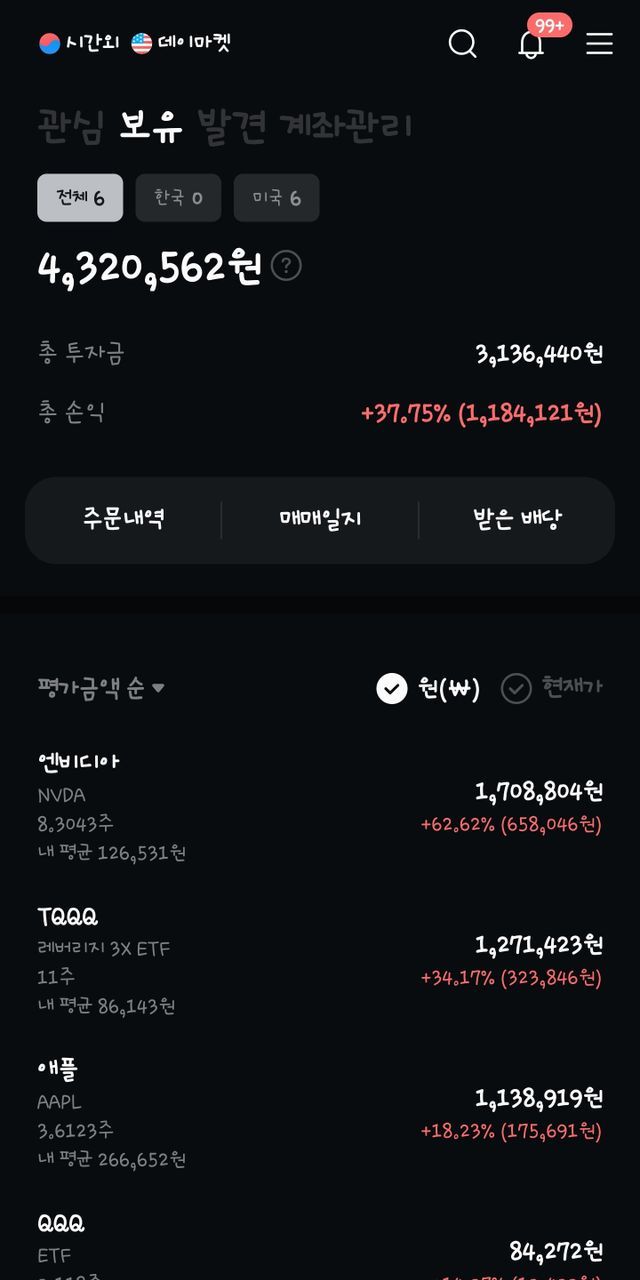
Task: Open the notifications bell
Action: point(531,44)
